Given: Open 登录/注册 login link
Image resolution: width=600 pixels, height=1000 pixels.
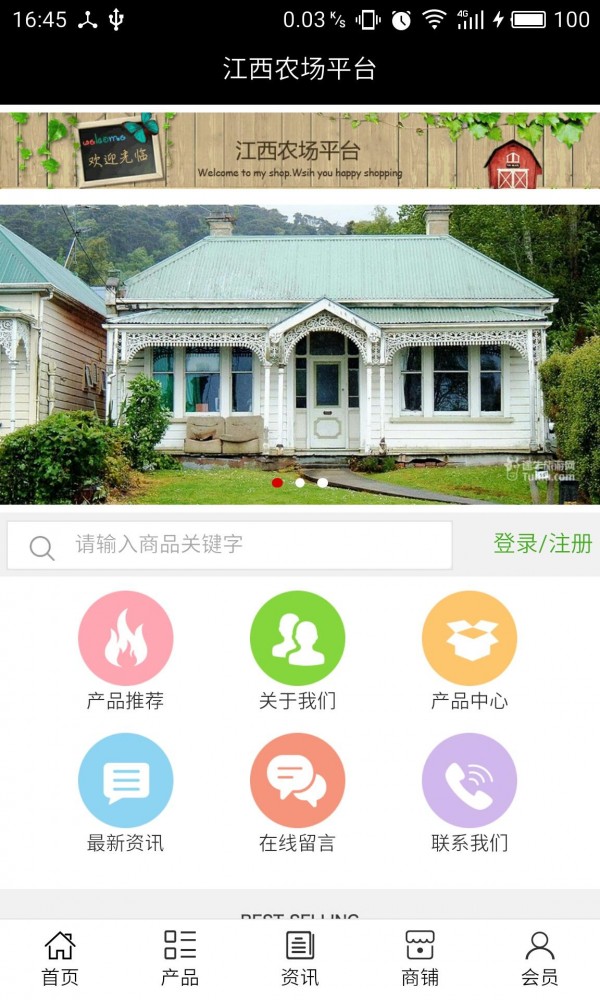Looking at the screenshot, I should tap(542, 544).
